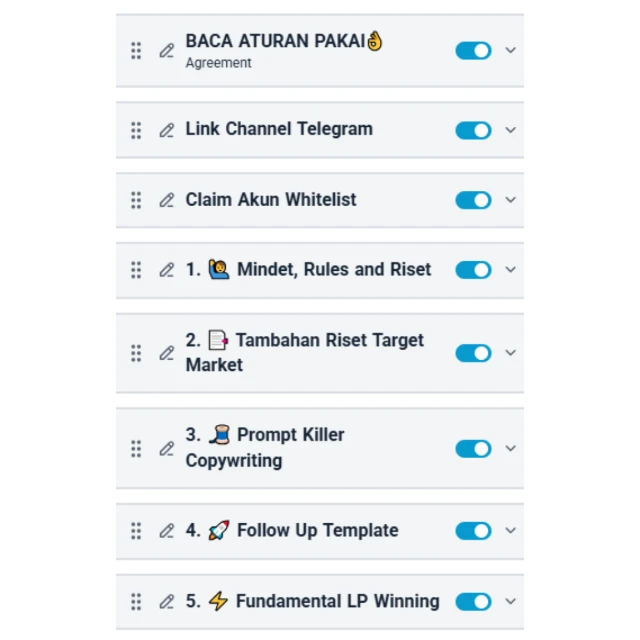Disable the Follow Up Template switch
The width and height of the screenshot is (640, 640).
(x=473, y=531)
